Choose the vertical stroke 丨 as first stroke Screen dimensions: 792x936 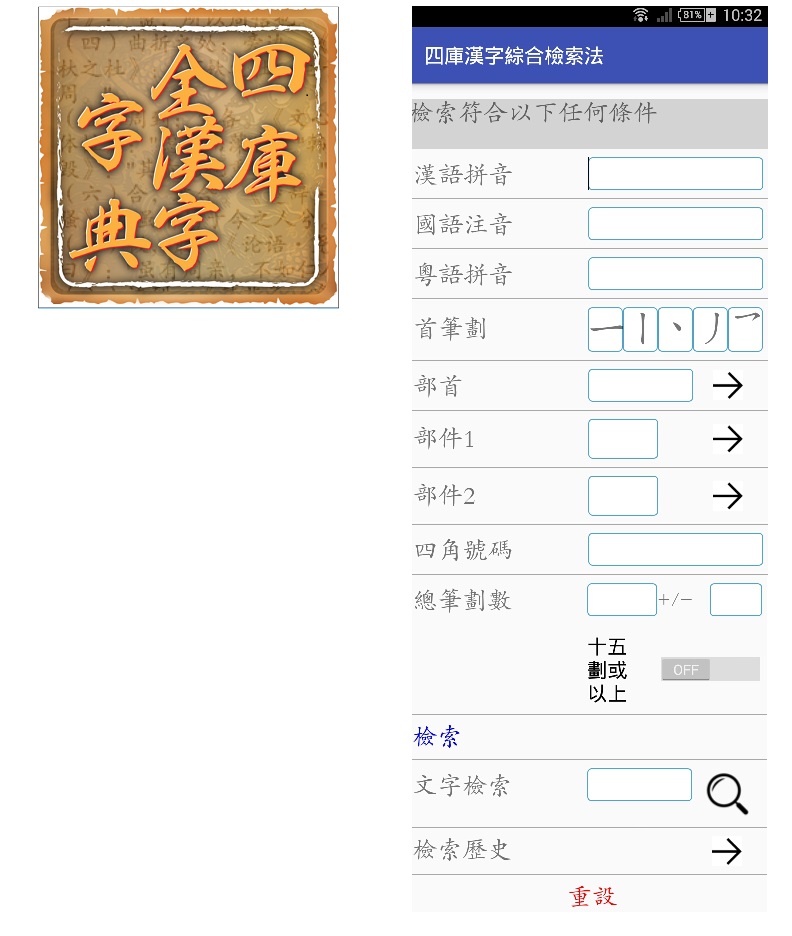coord(640,330)
